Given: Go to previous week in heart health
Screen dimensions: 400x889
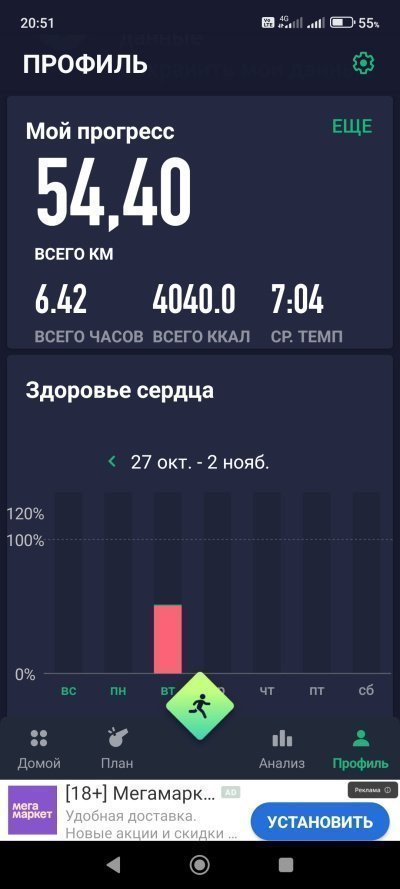Looking at the screenshot, I should pos(112,462).
